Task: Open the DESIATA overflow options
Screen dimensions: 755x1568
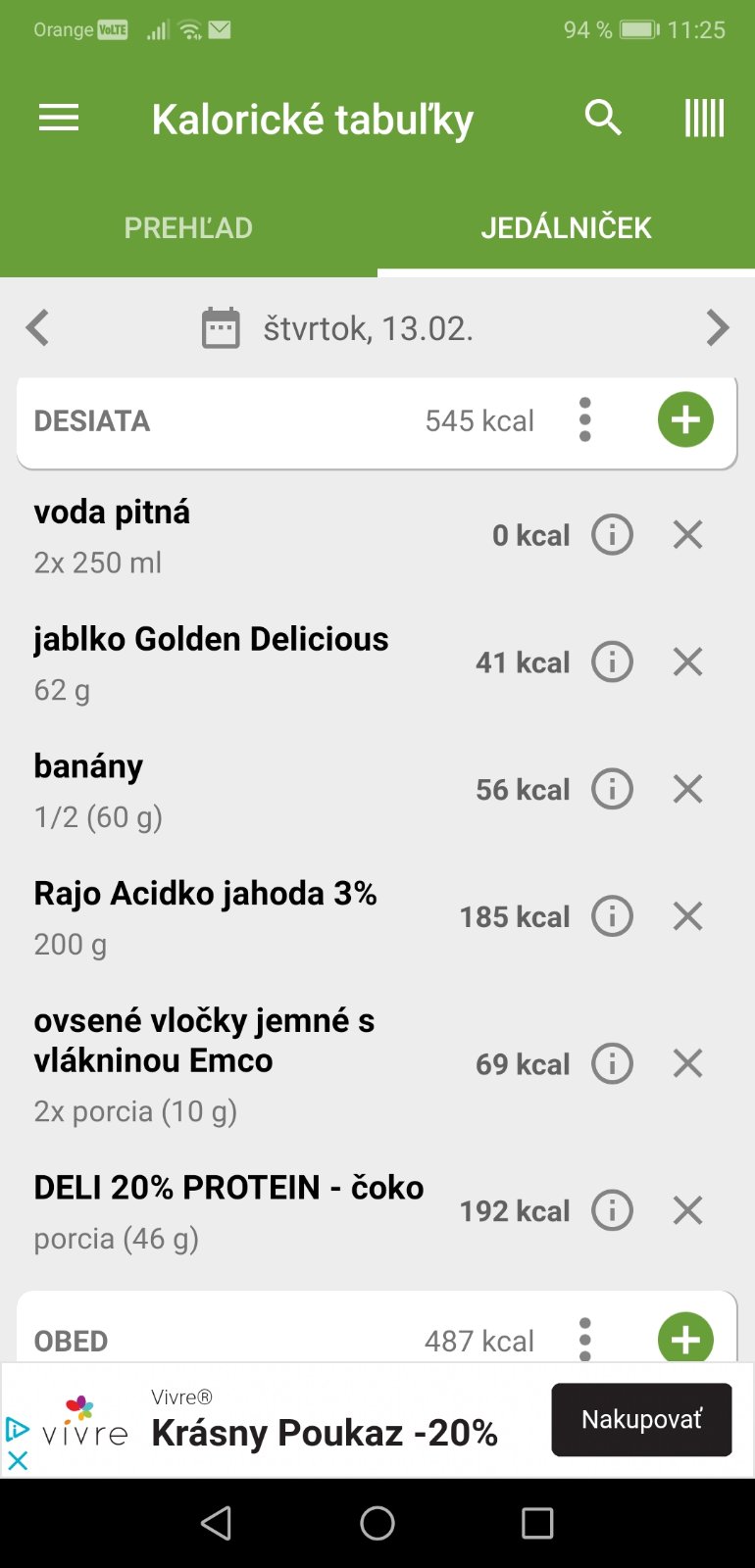Action: coord(585,420)
